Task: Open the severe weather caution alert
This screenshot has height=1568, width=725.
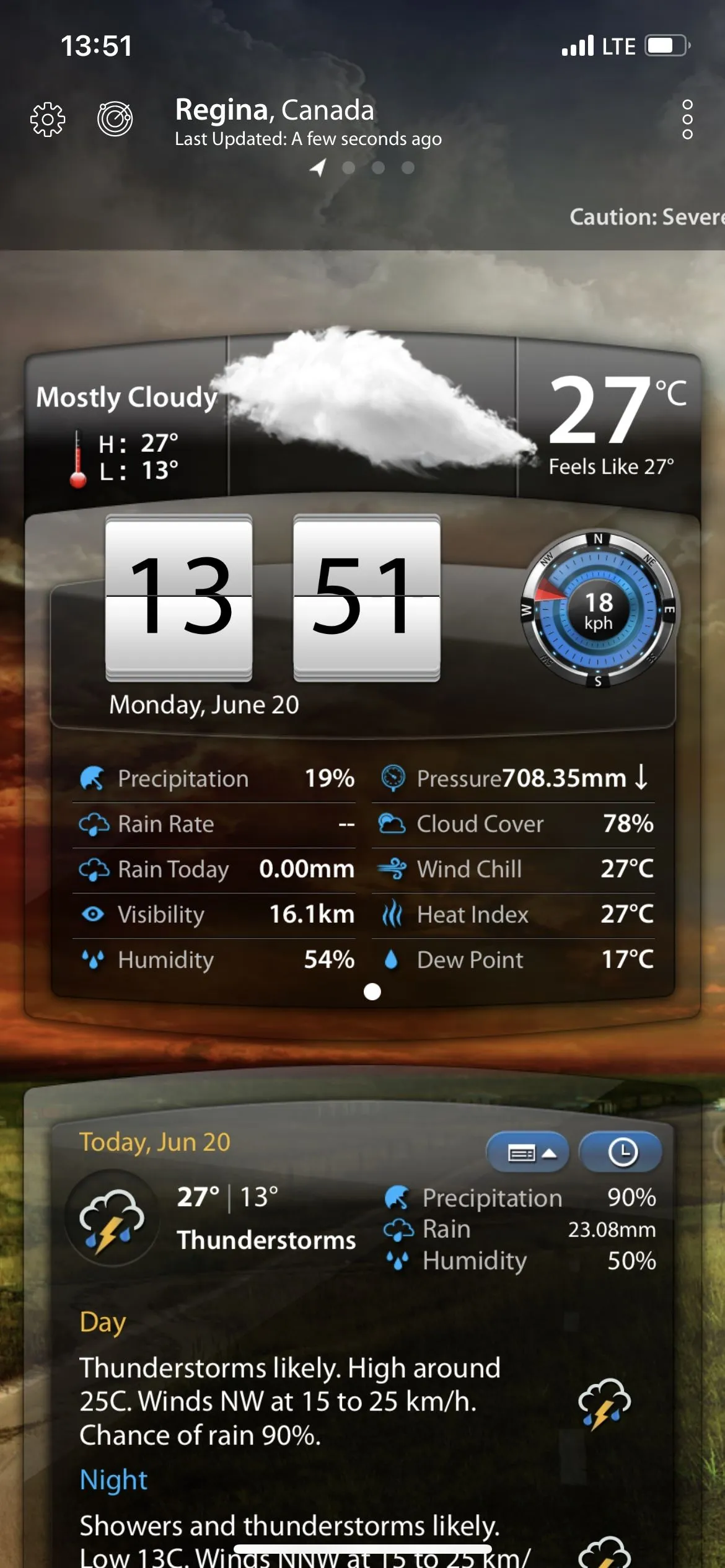Action: click(646, 217)
